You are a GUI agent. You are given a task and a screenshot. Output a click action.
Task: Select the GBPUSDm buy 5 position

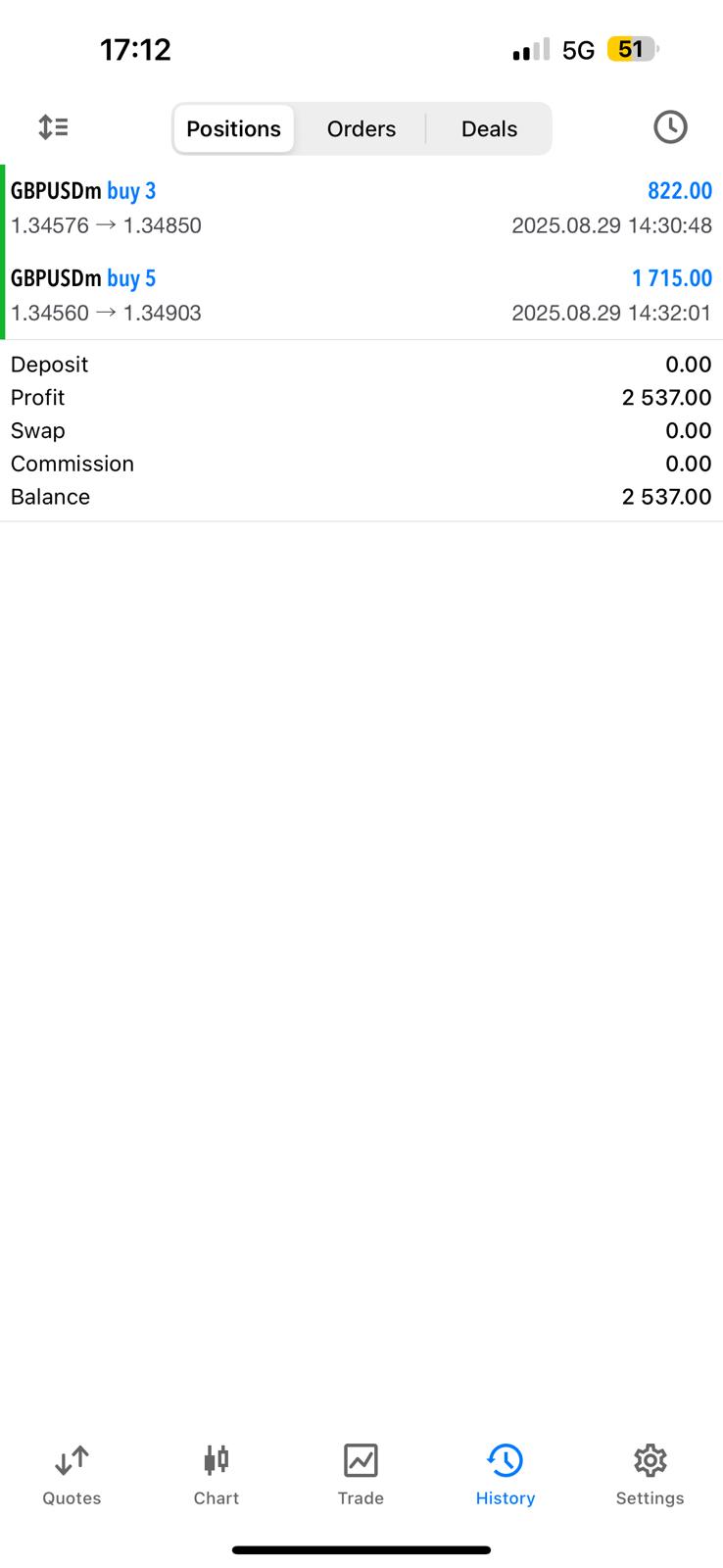tap(361, 294)
